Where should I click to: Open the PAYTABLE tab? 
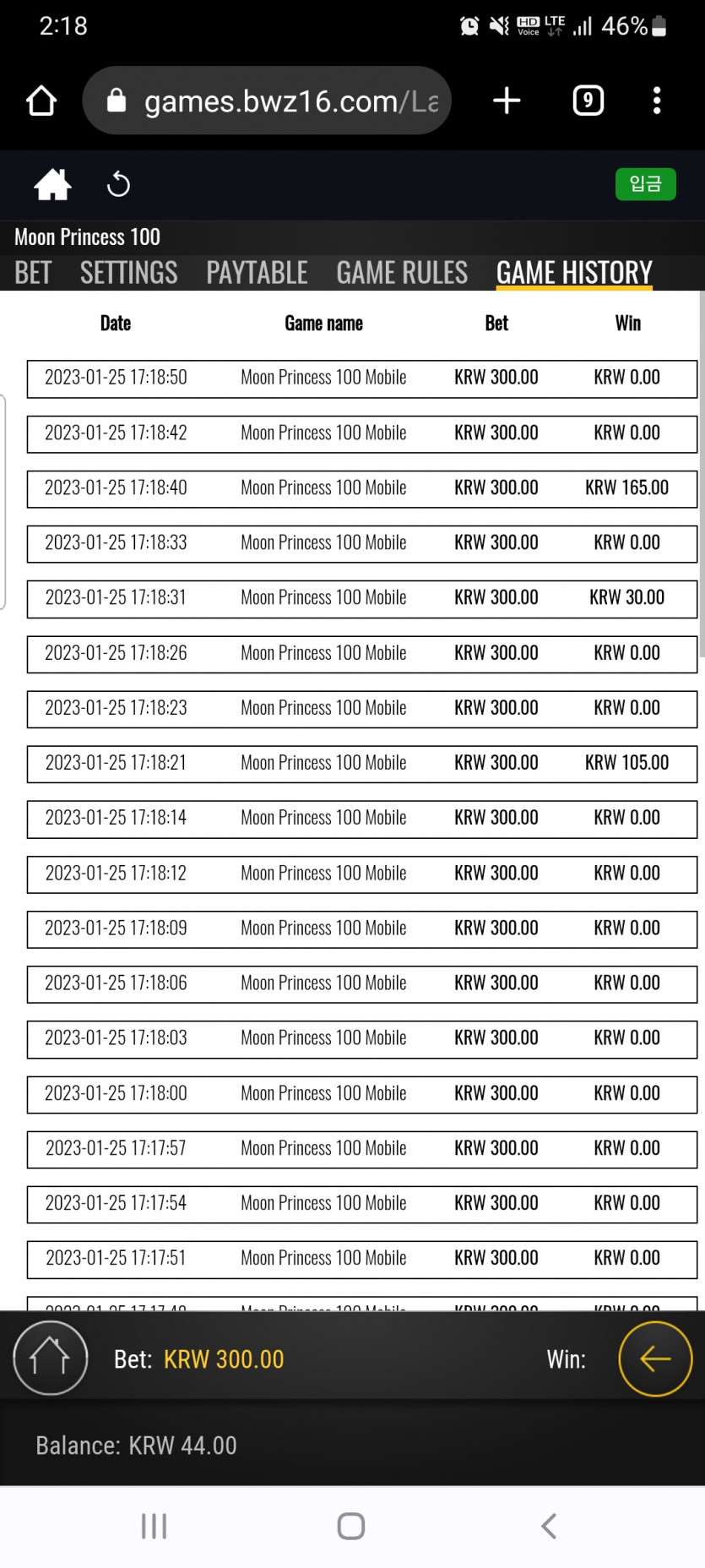[257, 273]
